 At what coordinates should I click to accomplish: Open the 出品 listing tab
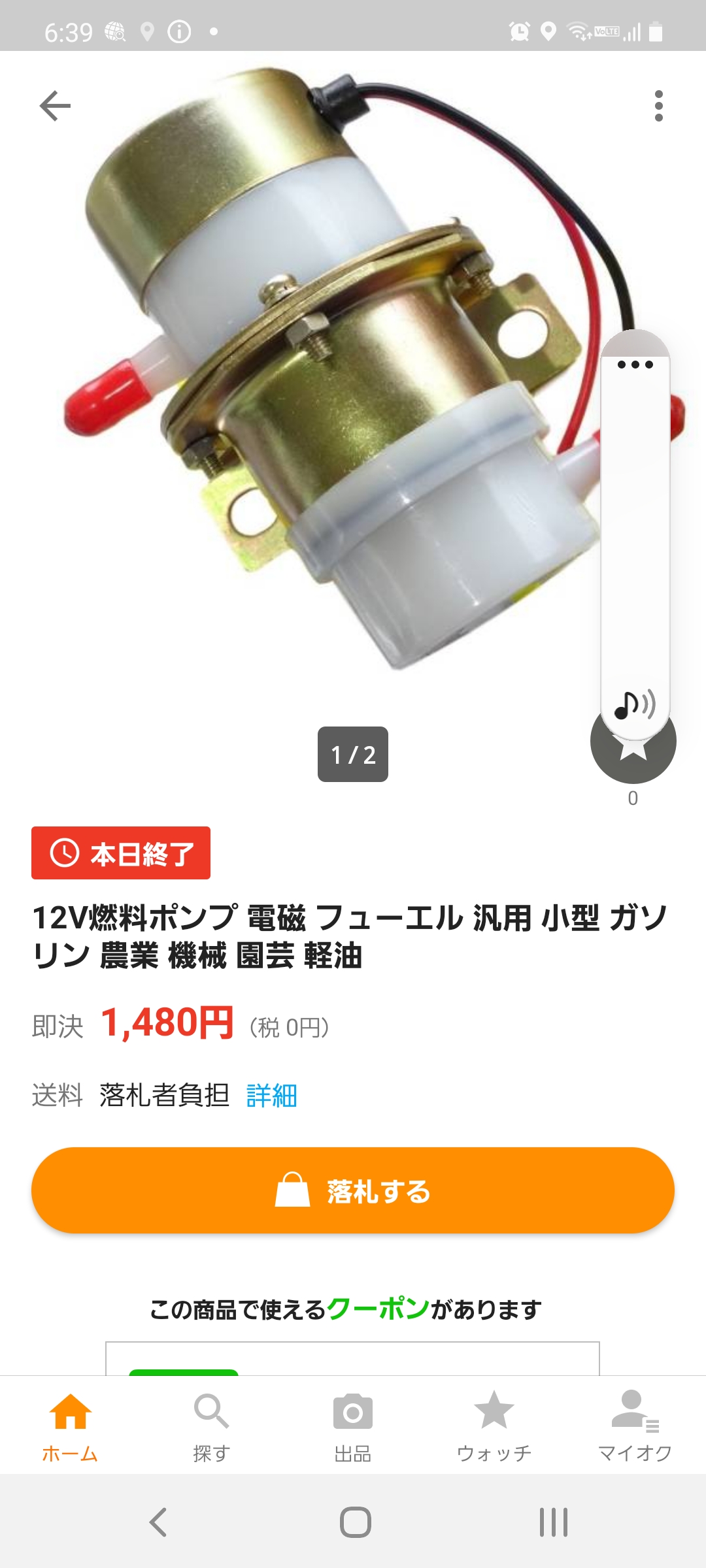[x=353, y=1426]
